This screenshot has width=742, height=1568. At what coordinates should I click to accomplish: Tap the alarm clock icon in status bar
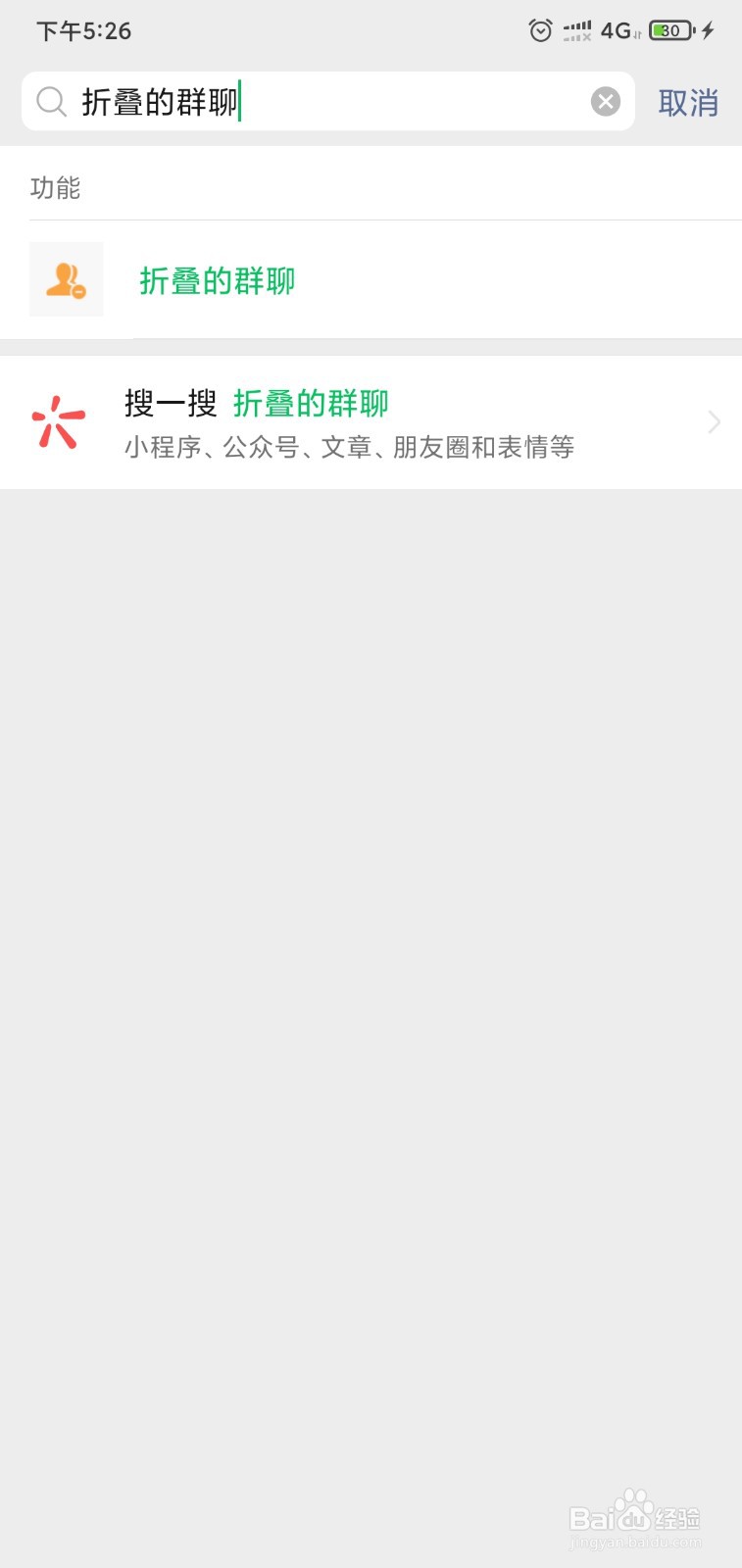coord(541,30)
